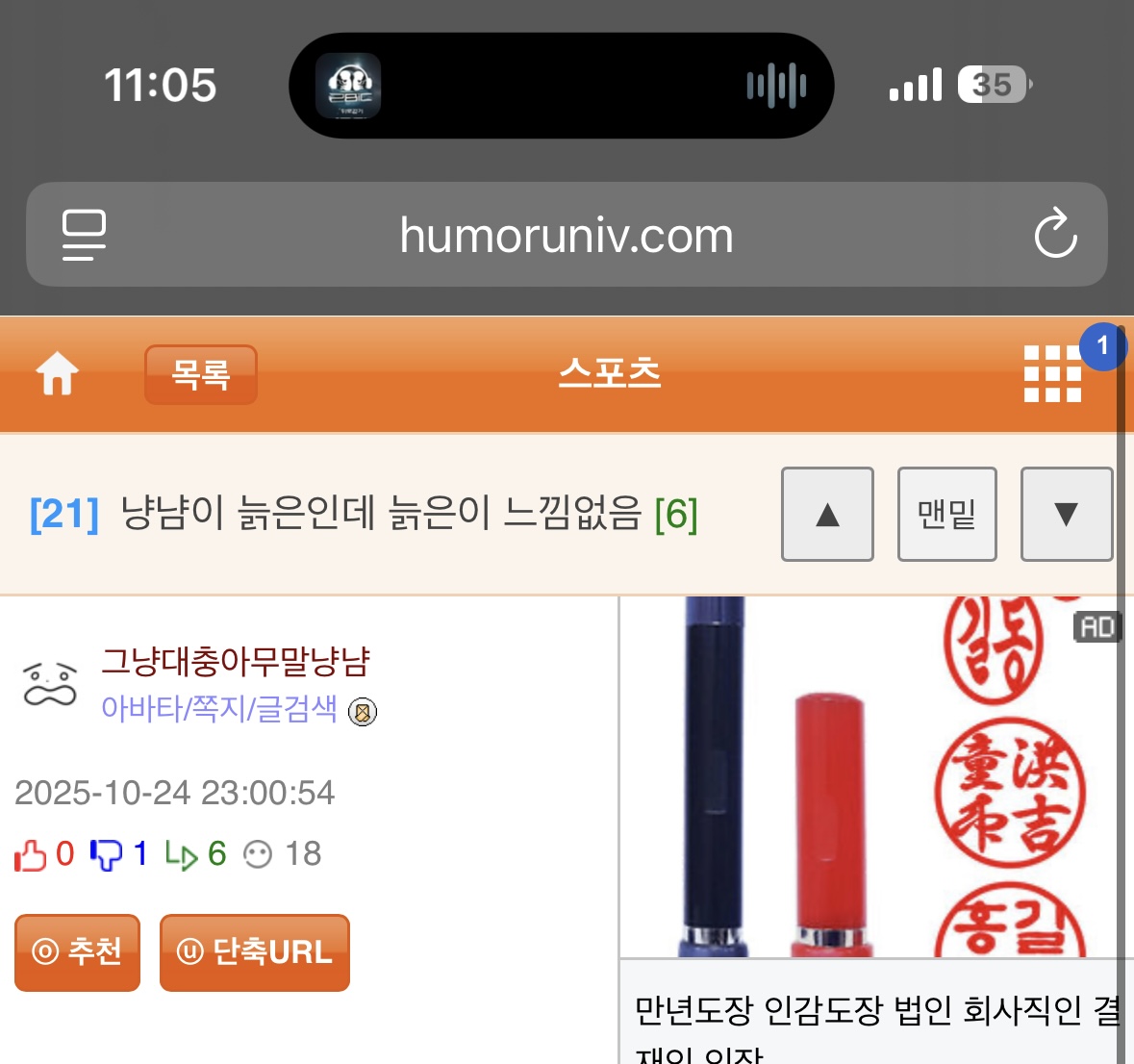This screenshot has width=1134, height=1064.
Task: Tap the down arrow button
Action: 1066,515
